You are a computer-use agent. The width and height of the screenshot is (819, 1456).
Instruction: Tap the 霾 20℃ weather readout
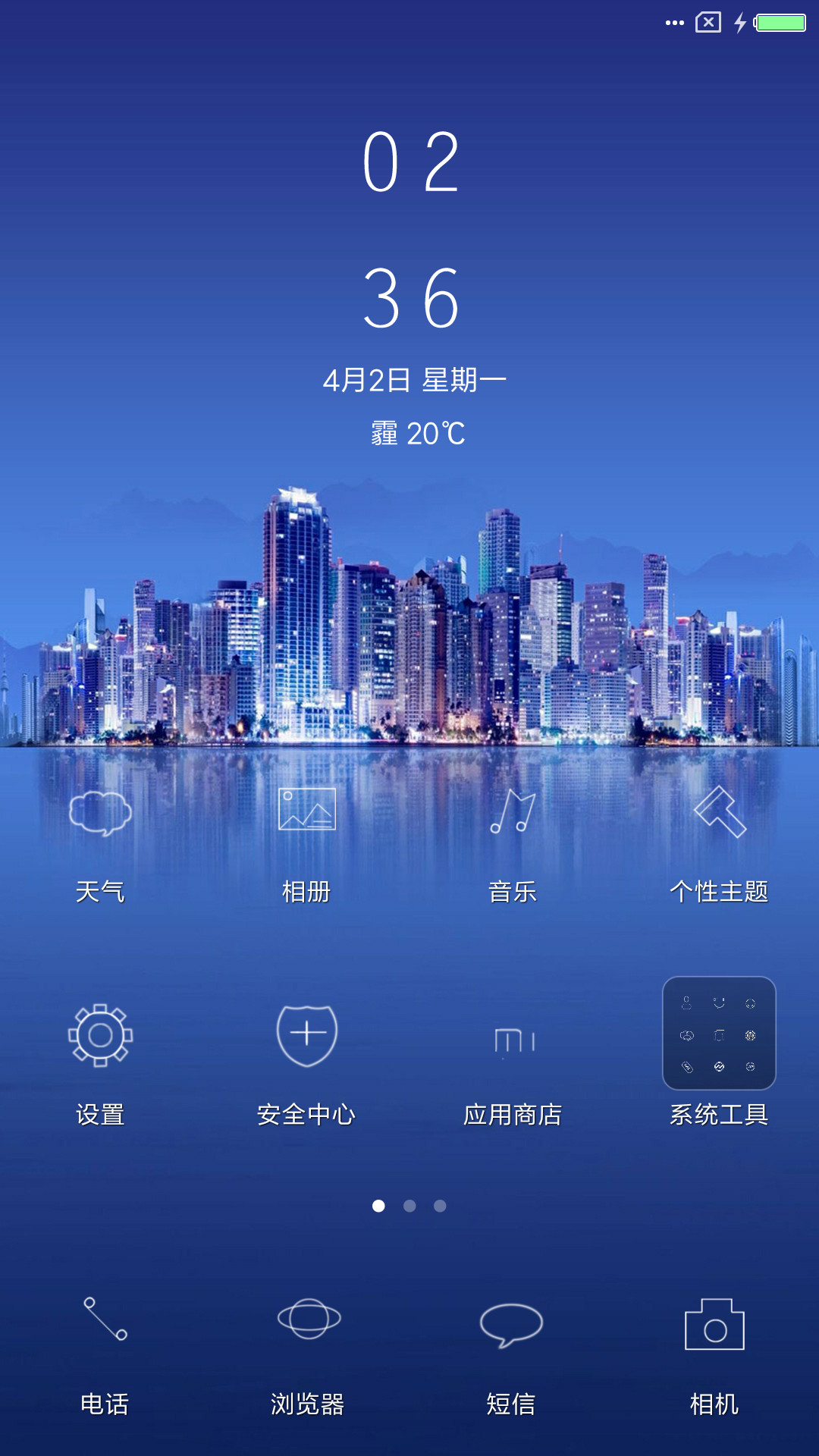click(x=418, y=434)
